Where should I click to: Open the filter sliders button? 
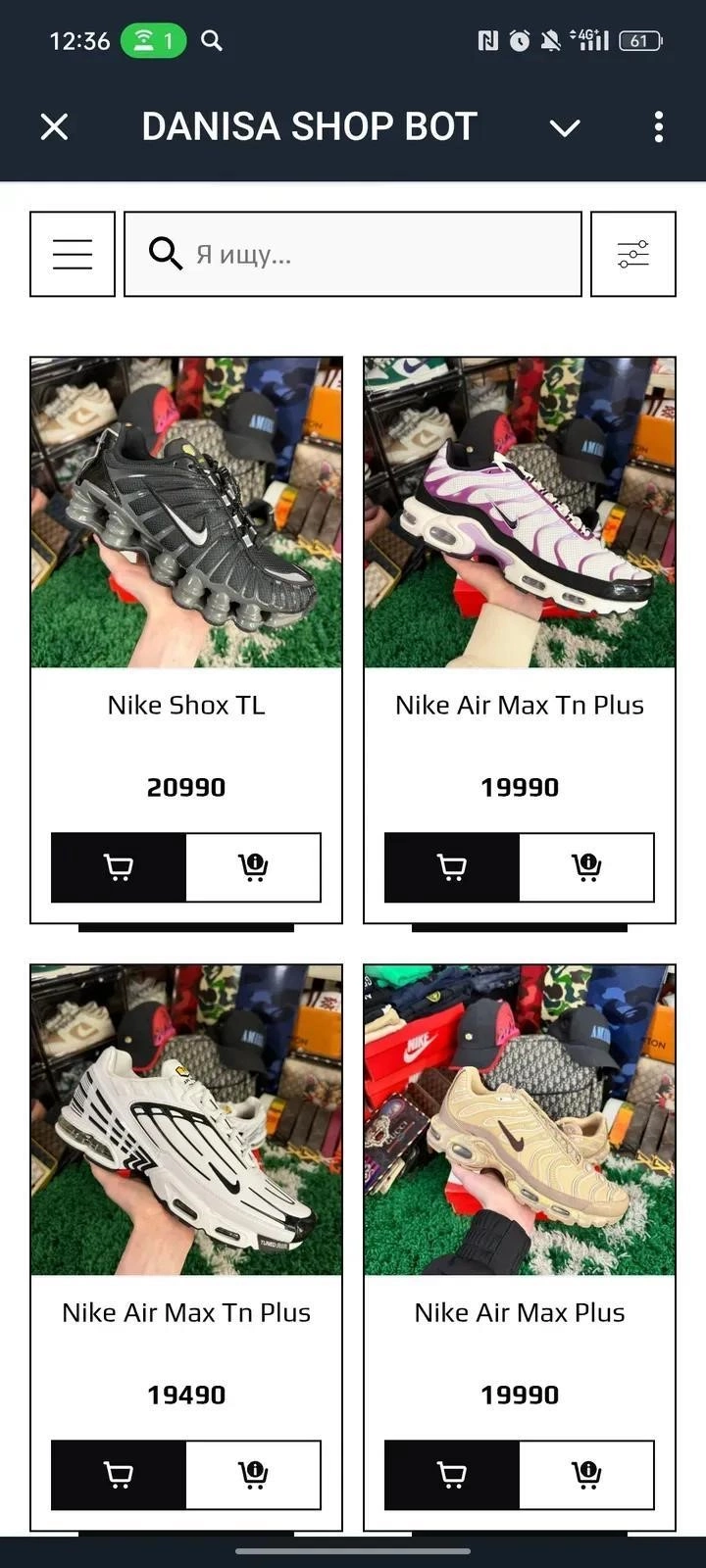633,254
